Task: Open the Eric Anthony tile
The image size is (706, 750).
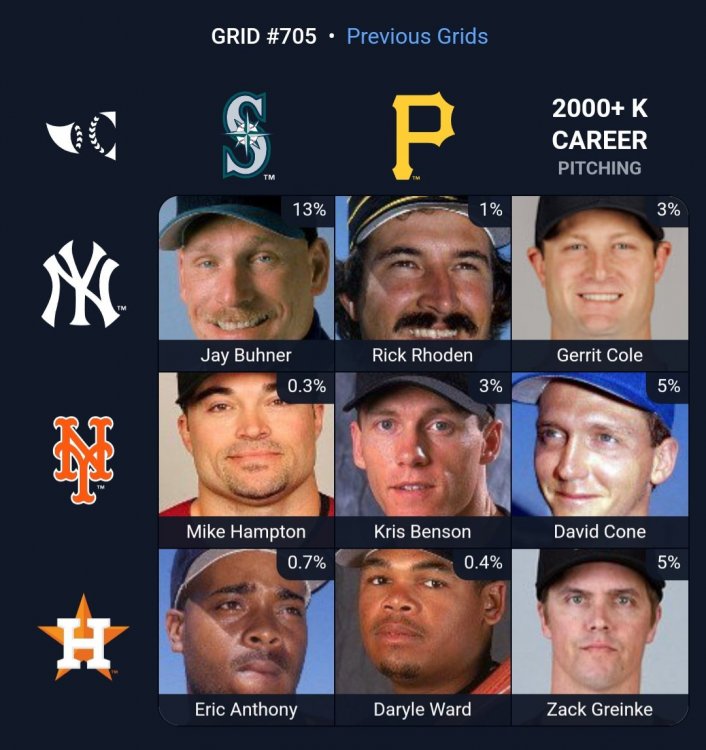Action: [246, 636]
